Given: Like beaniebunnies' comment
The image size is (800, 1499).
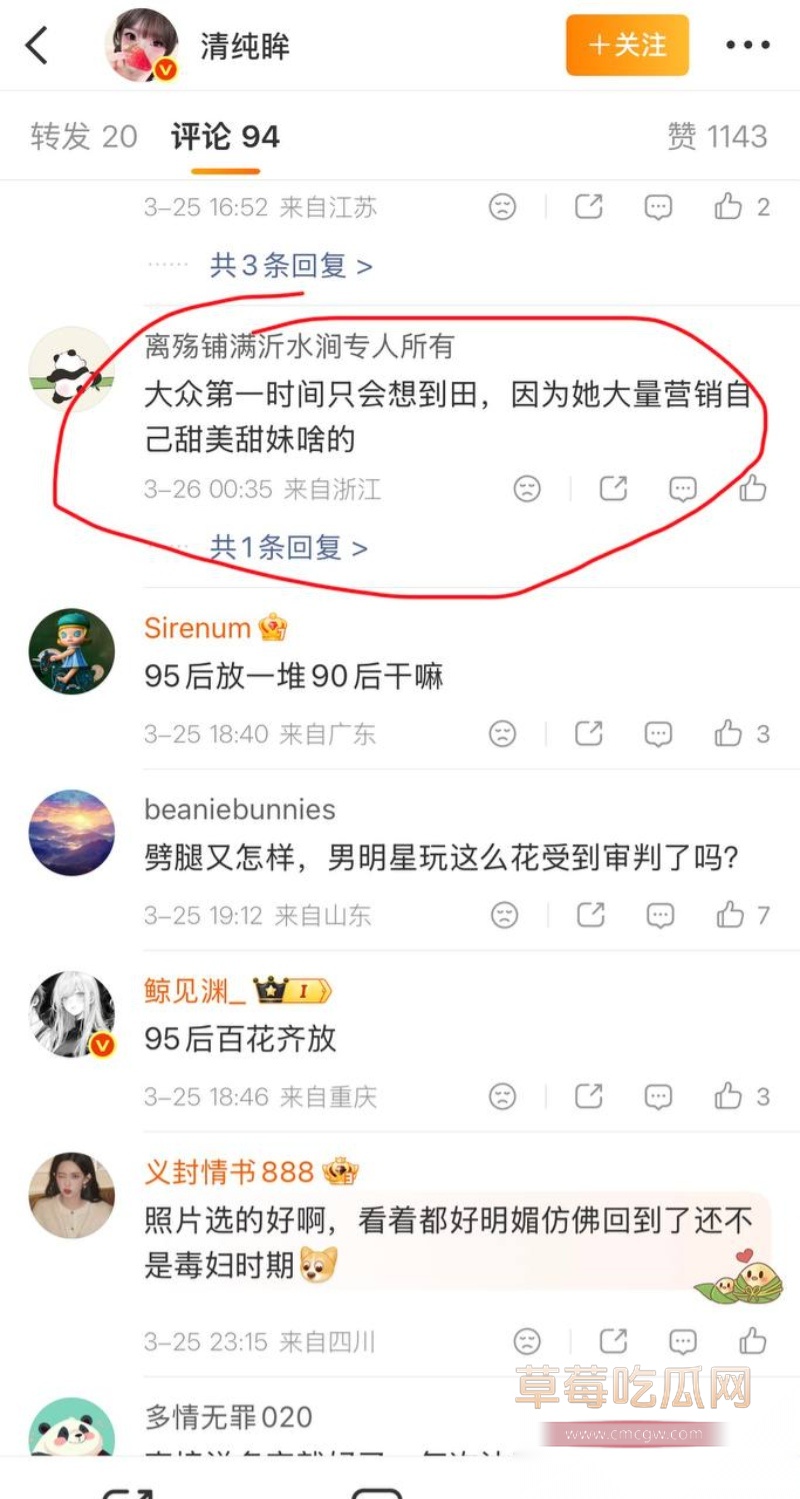Looking at the screenshot, I should [x=742, y=915].
